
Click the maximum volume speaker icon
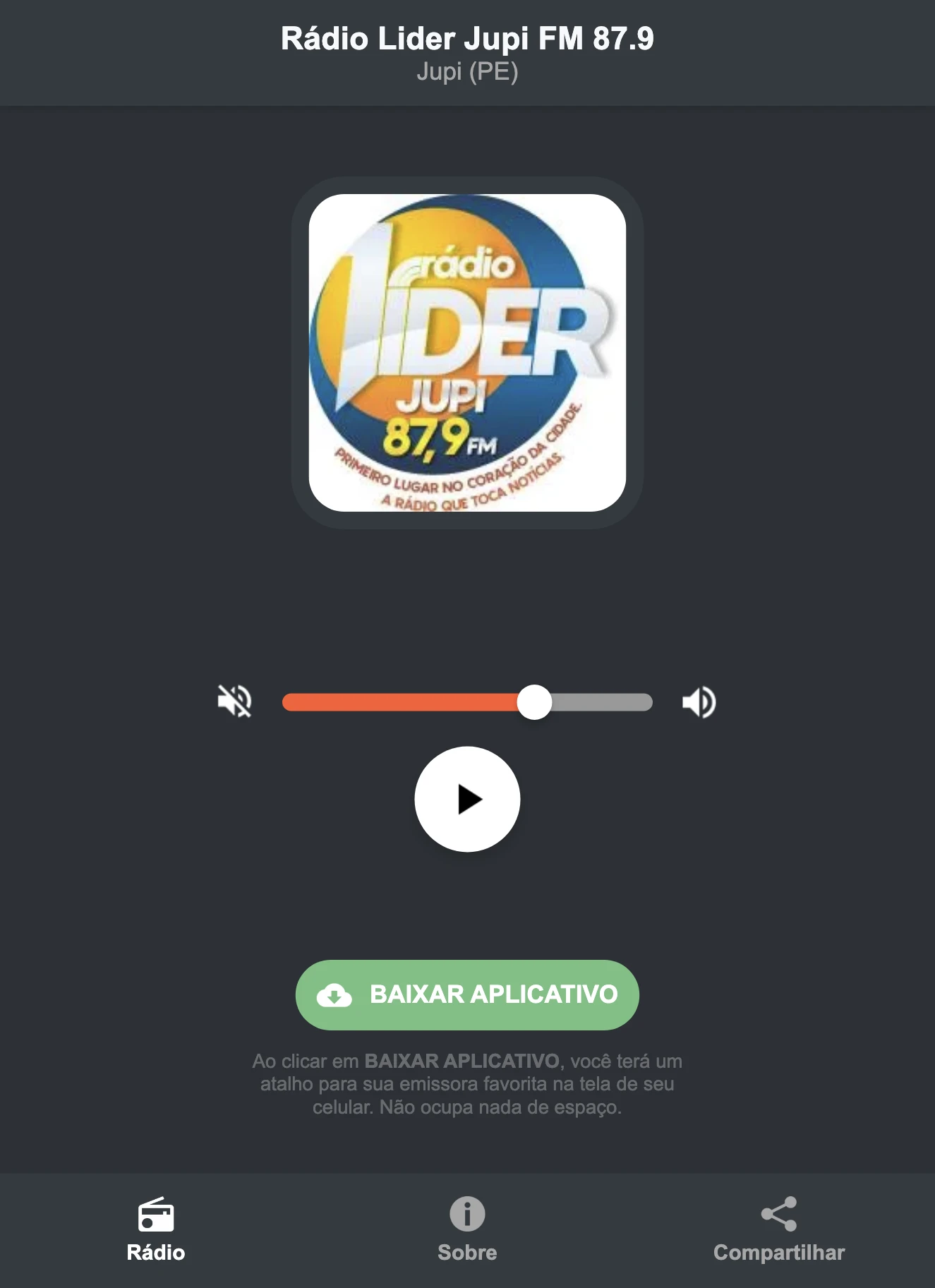coord(699,701)
